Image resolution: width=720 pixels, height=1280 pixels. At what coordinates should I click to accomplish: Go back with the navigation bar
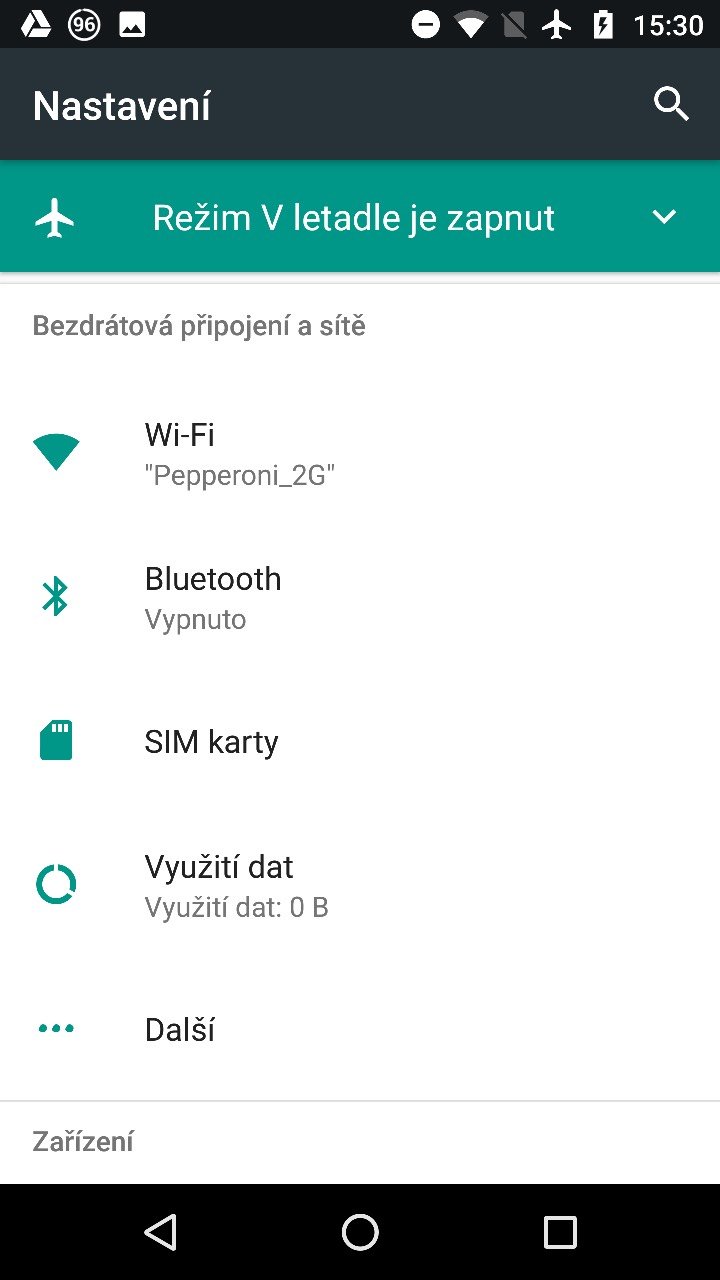[160, 1232]
